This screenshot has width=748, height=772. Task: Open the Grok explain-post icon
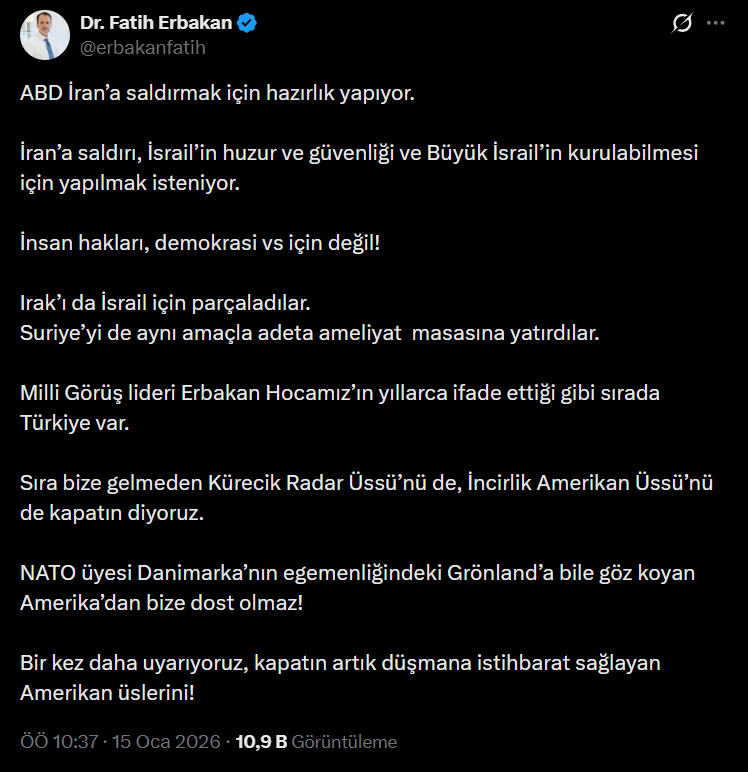[x=682, y=24]
